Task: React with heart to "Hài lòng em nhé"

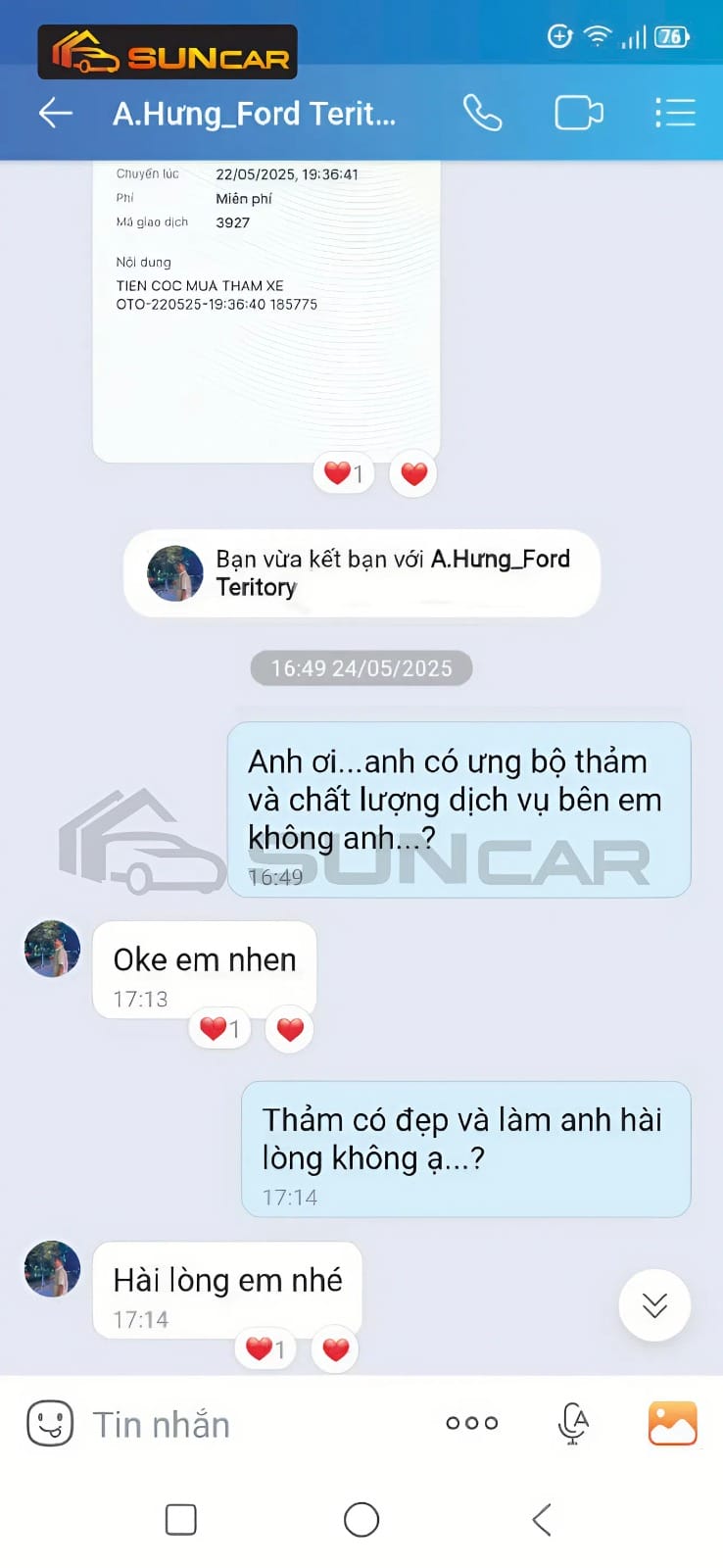Action: click(x=336, y=1349)
